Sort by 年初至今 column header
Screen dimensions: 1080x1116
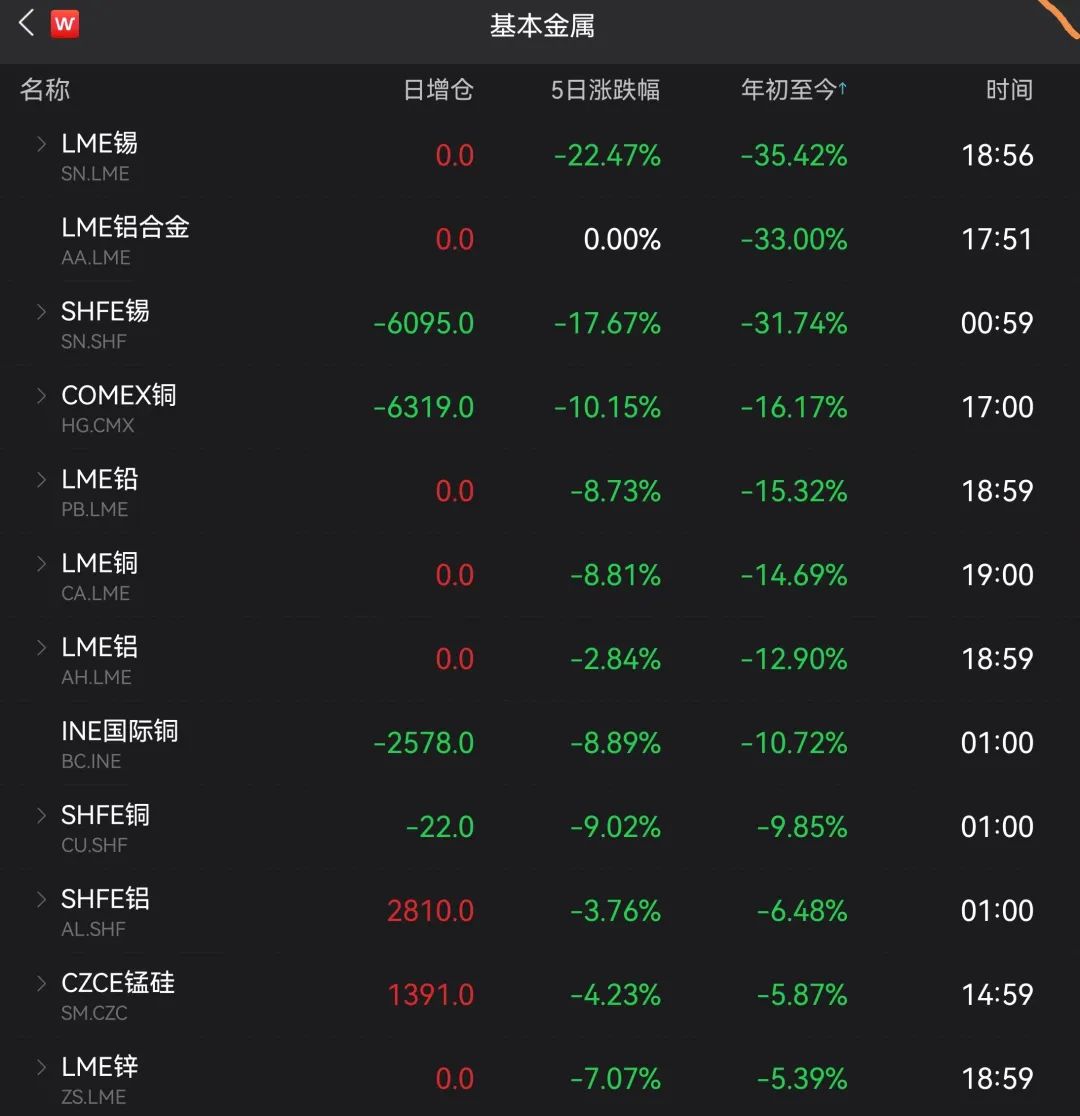[x=793, y=90]
